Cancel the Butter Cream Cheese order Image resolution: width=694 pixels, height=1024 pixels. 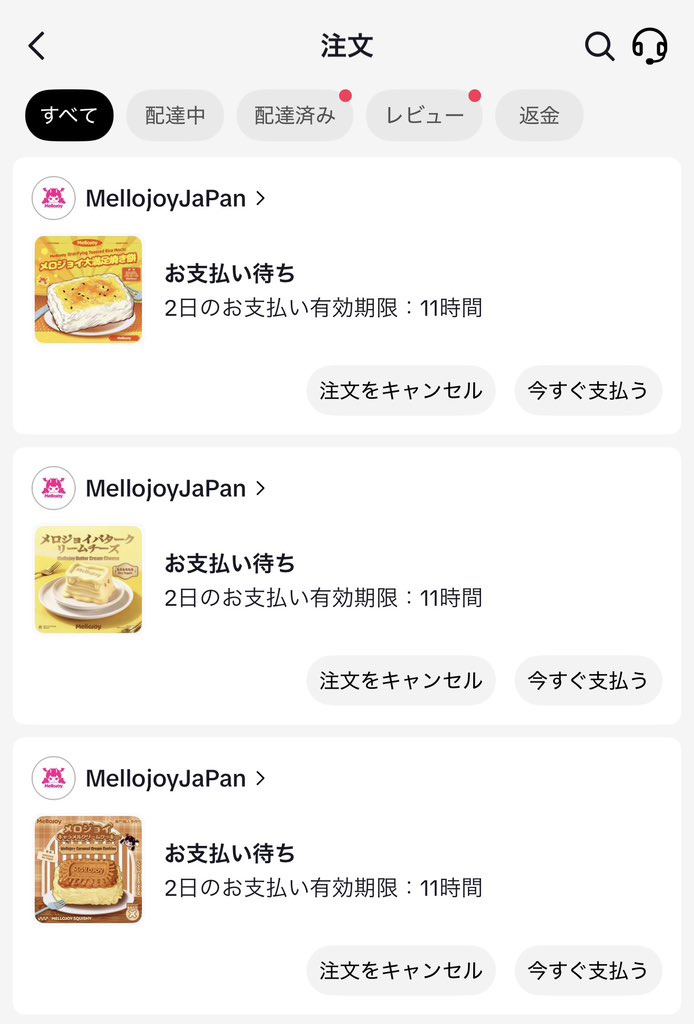401,680
